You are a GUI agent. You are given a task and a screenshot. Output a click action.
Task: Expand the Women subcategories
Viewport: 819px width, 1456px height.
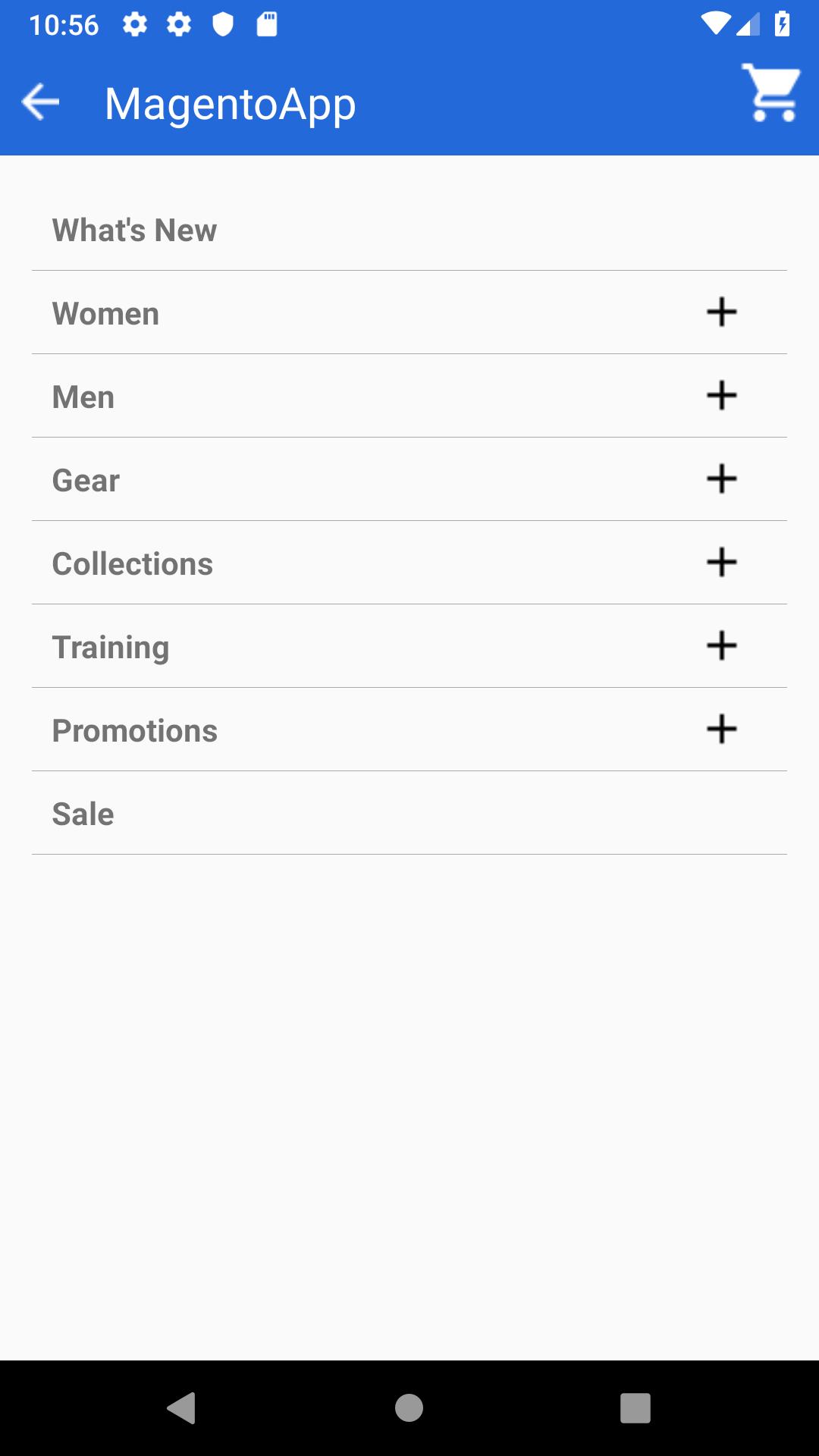(721, 312)
